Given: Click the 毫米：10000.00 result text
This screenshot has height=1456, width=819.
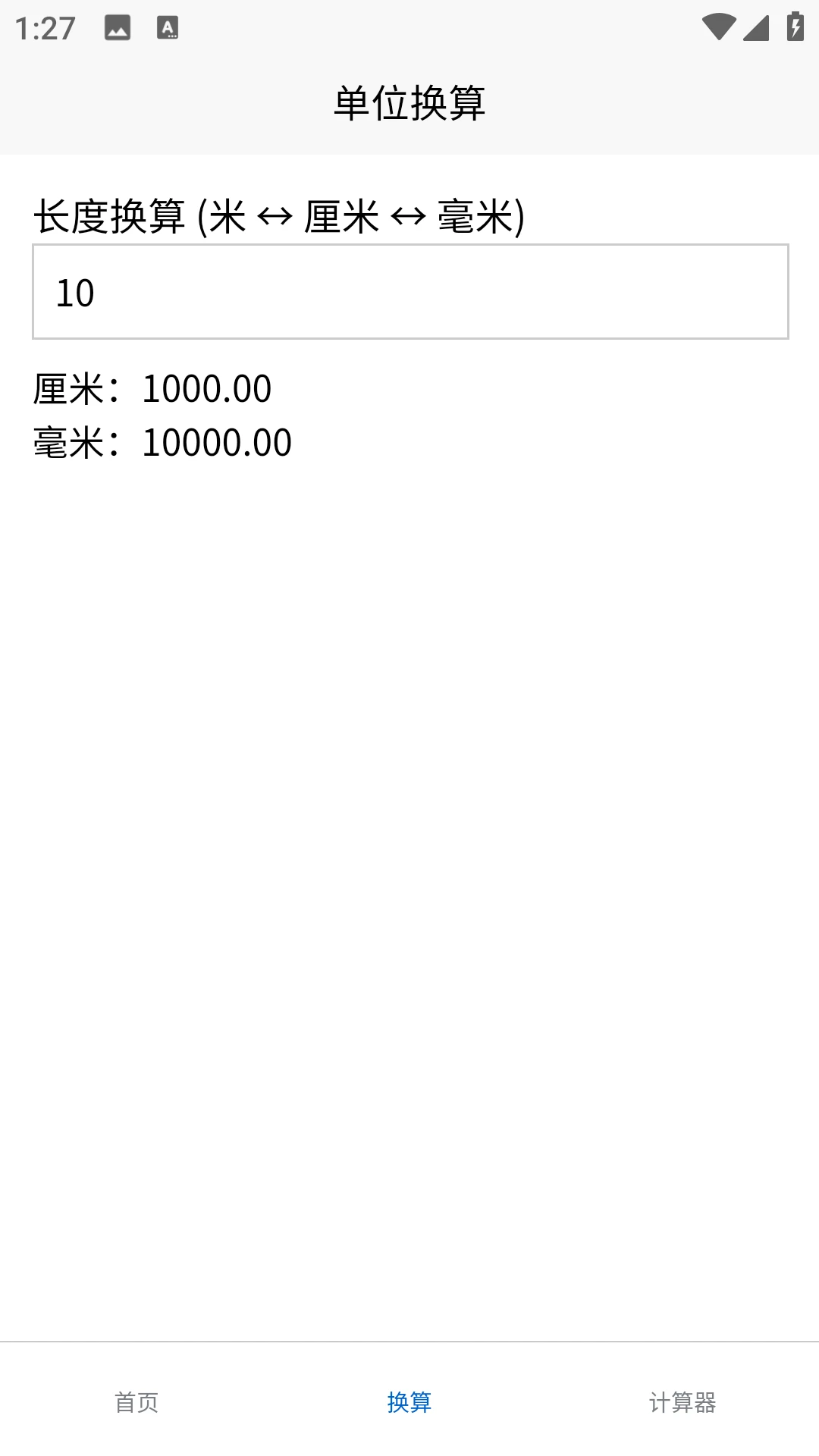Looking at the screenshot, I should click(162, 441).
